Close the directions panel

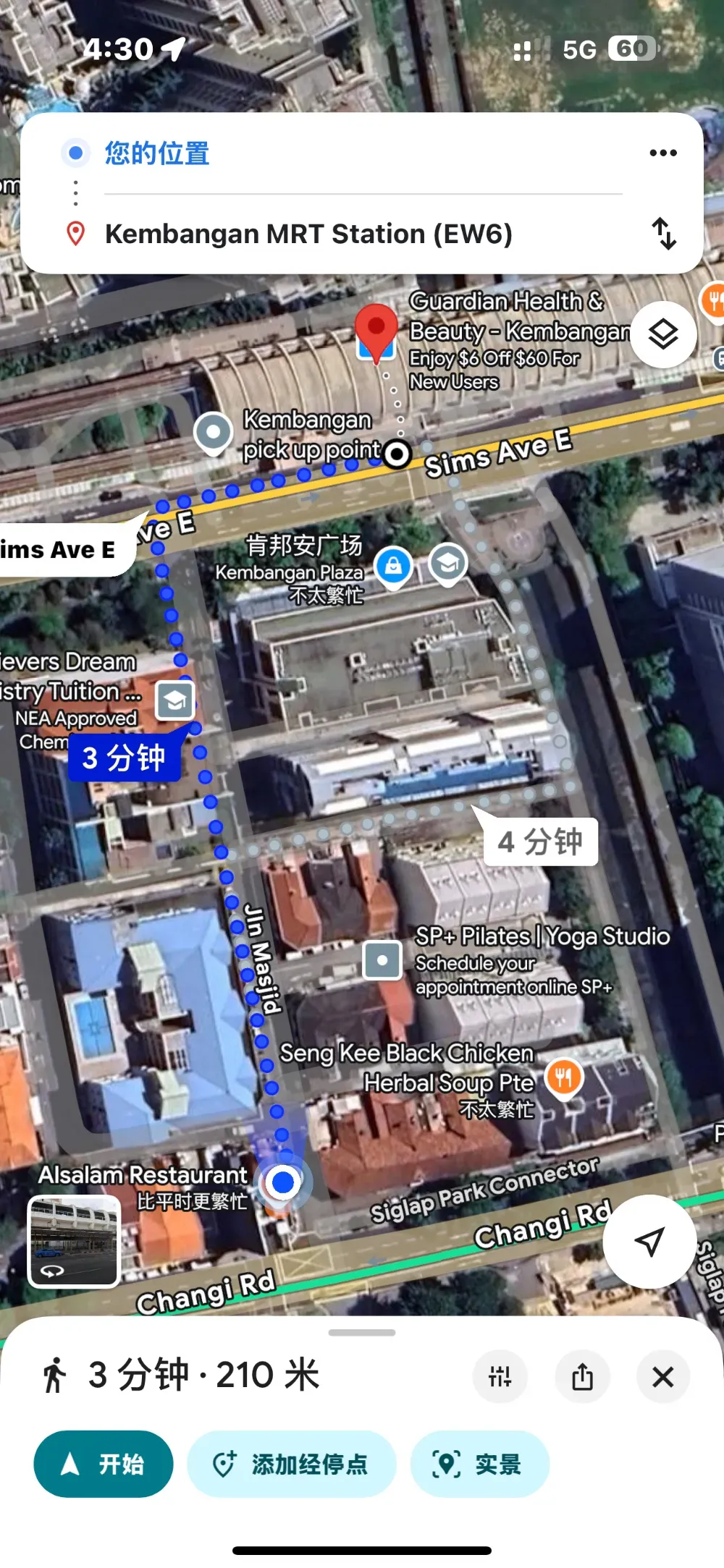point(663,1376)
